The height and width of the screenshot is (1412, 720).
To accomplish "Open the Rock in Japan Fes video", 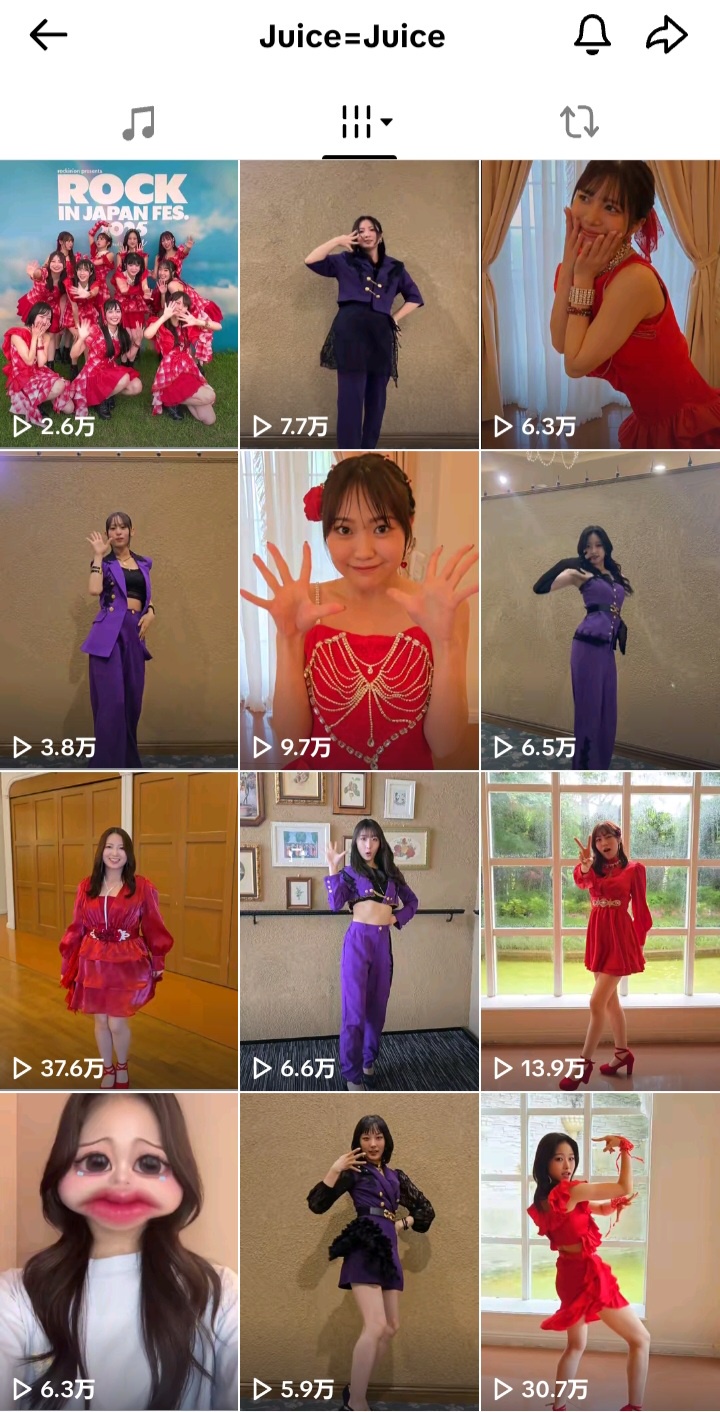I will [x=119, y=304].
